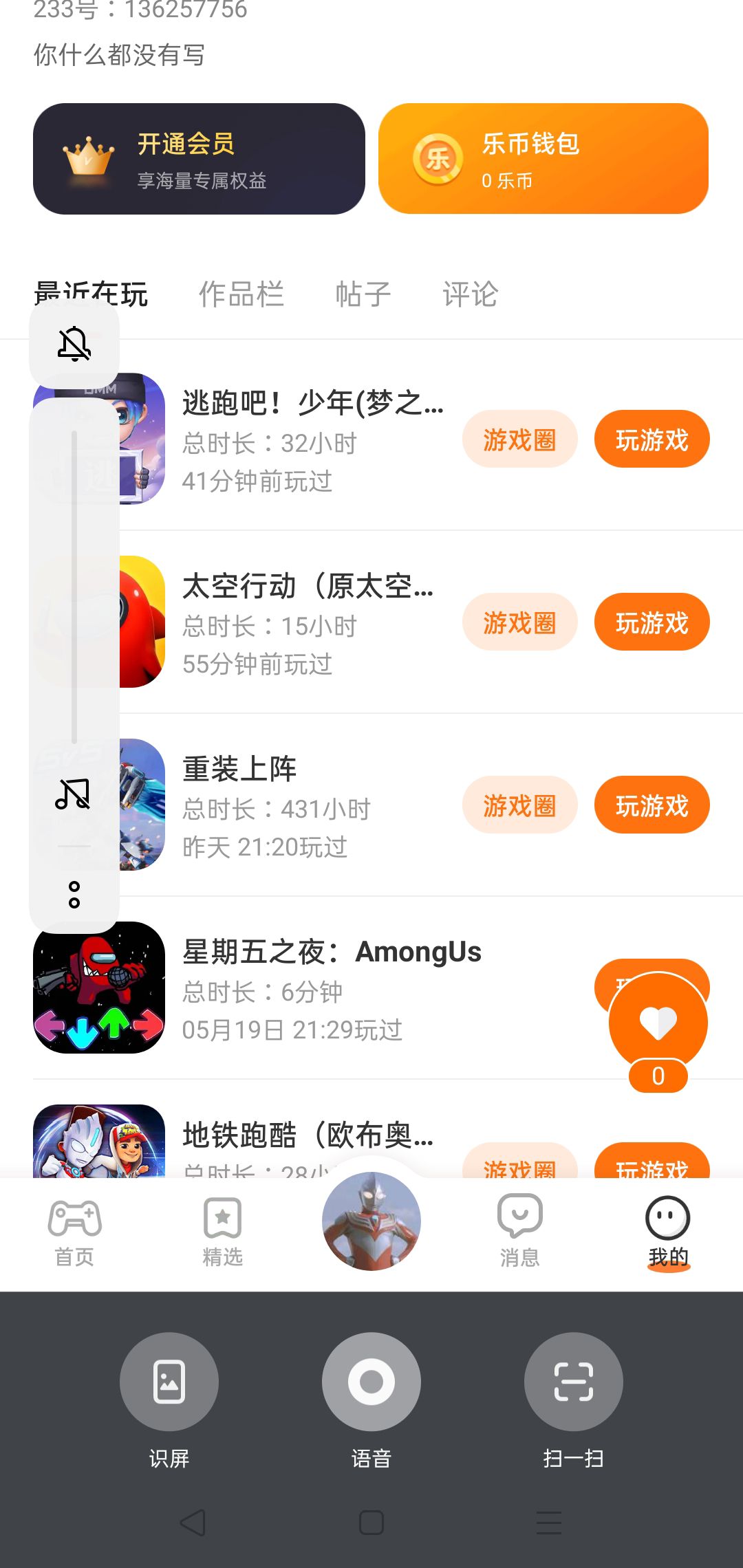743x1568 pixels.
Task: Open the 乐币钱包 wallet card
Action: tap(543, 159)
